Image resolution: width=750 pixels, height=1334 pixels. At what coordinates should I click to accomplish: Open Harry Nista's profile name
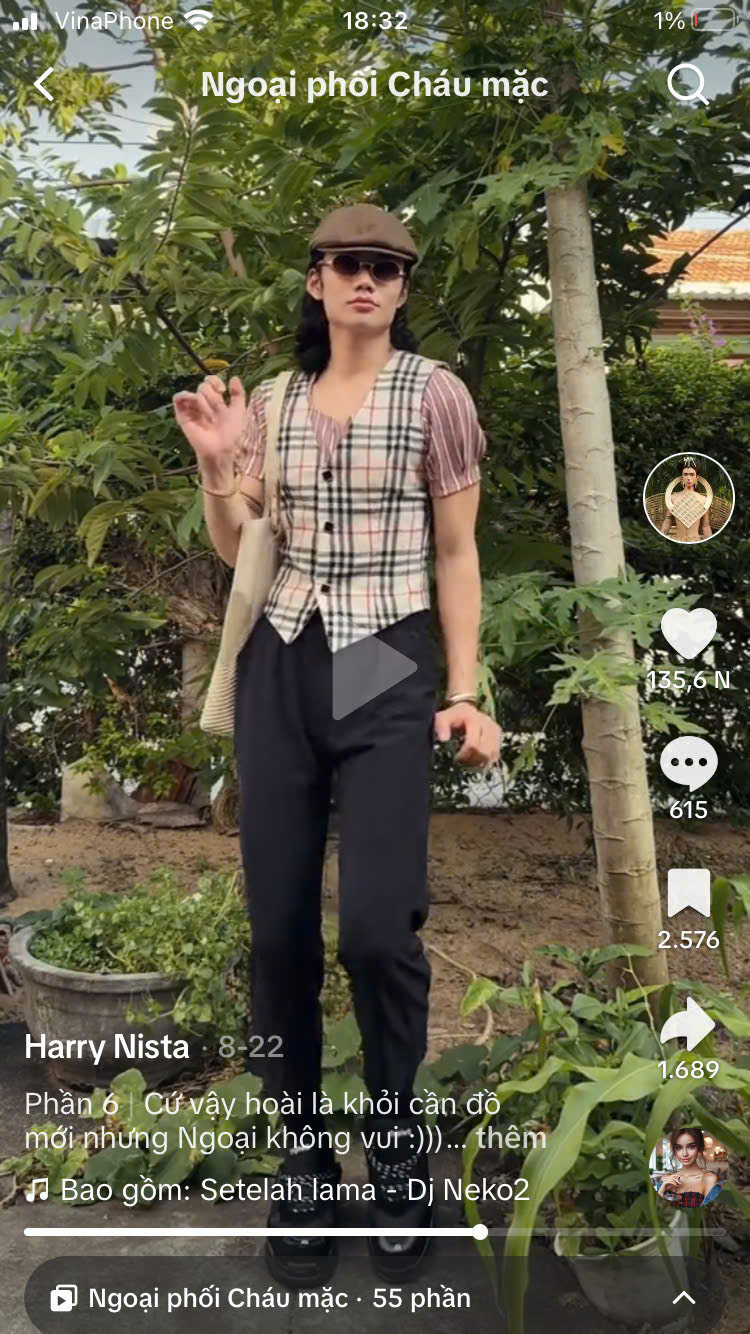point(107,1047)
